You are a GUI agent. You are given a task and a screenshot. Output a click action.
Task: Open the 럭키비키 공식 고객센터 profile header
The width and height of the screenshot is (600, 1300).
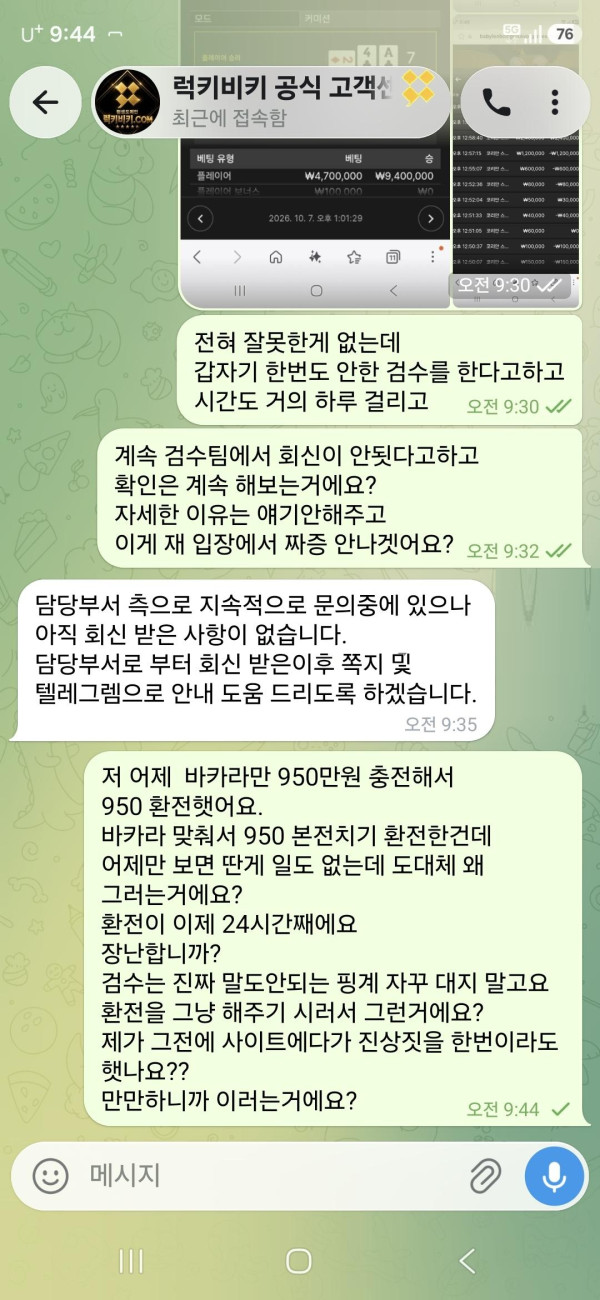(x=270, y=102)
